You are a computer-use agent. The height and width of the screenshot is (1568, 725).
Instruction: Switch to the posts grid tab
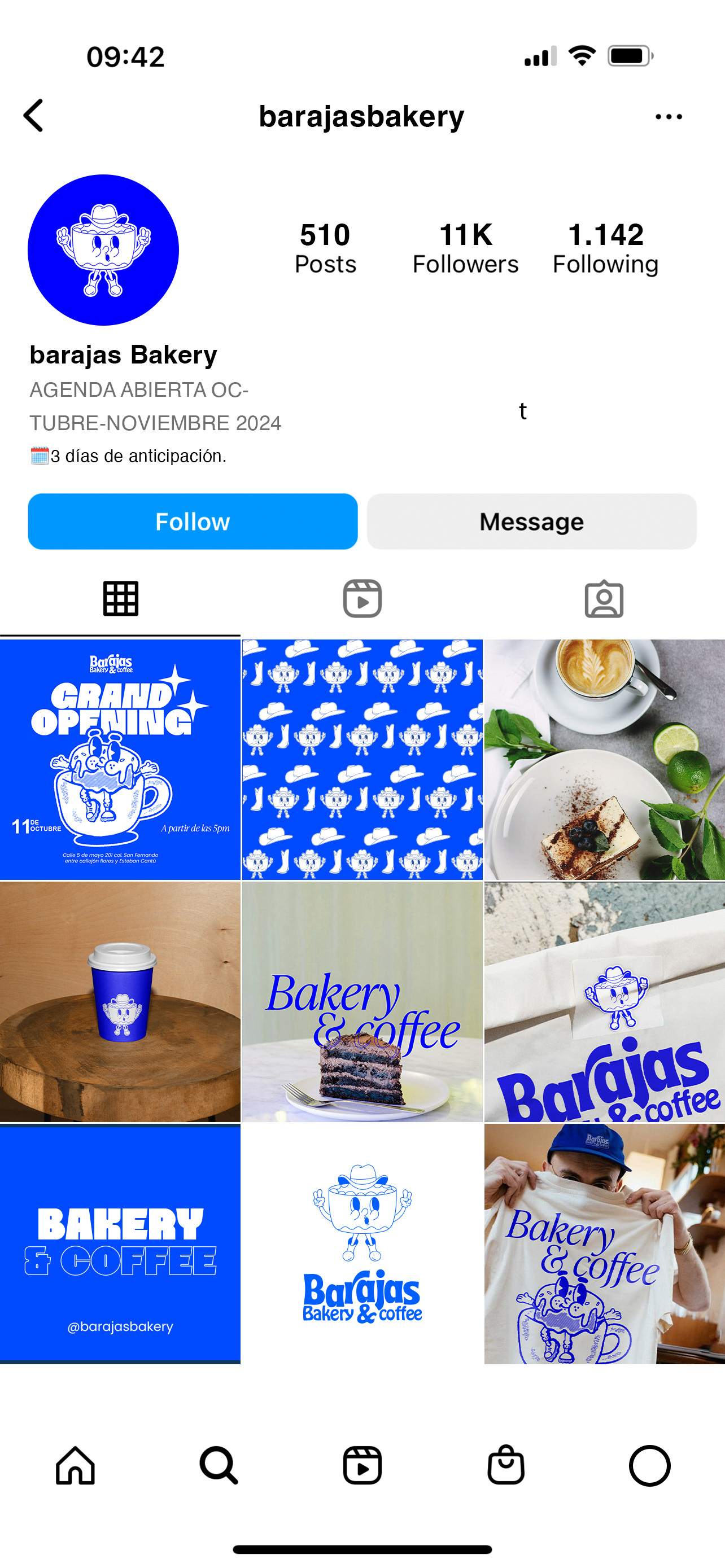coord(120,599)
